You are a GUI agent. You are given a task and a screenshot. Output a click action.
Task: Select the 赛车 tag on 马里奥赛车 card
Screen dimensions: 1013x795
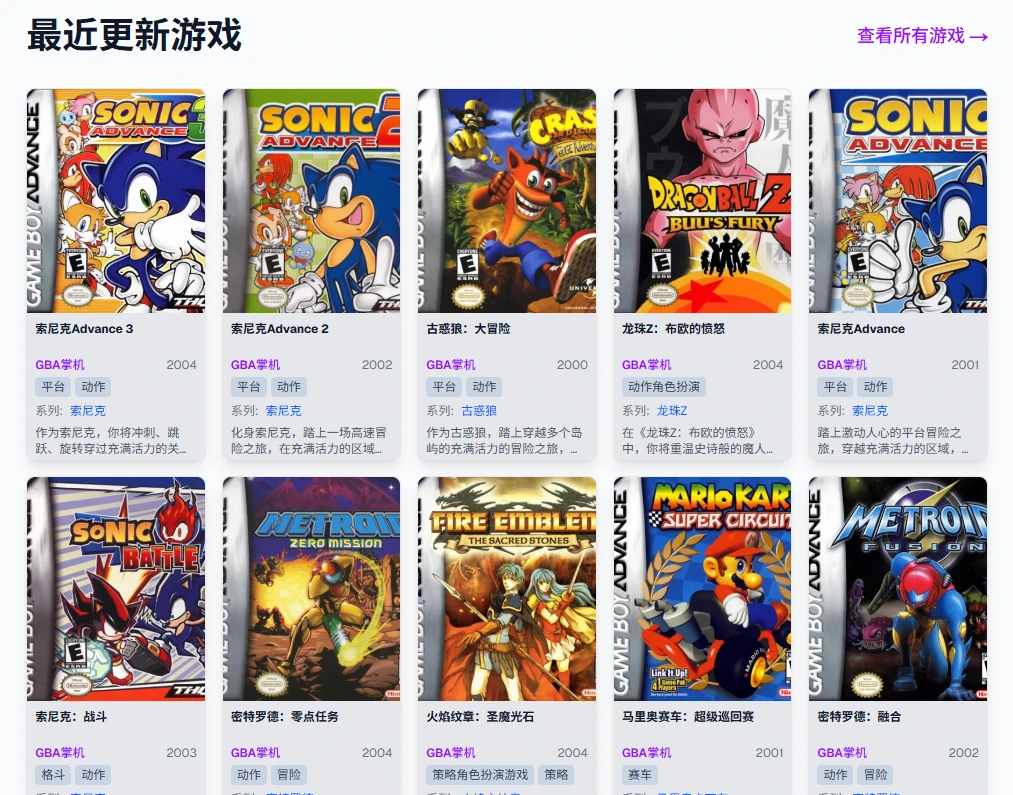tap(640, 774)
